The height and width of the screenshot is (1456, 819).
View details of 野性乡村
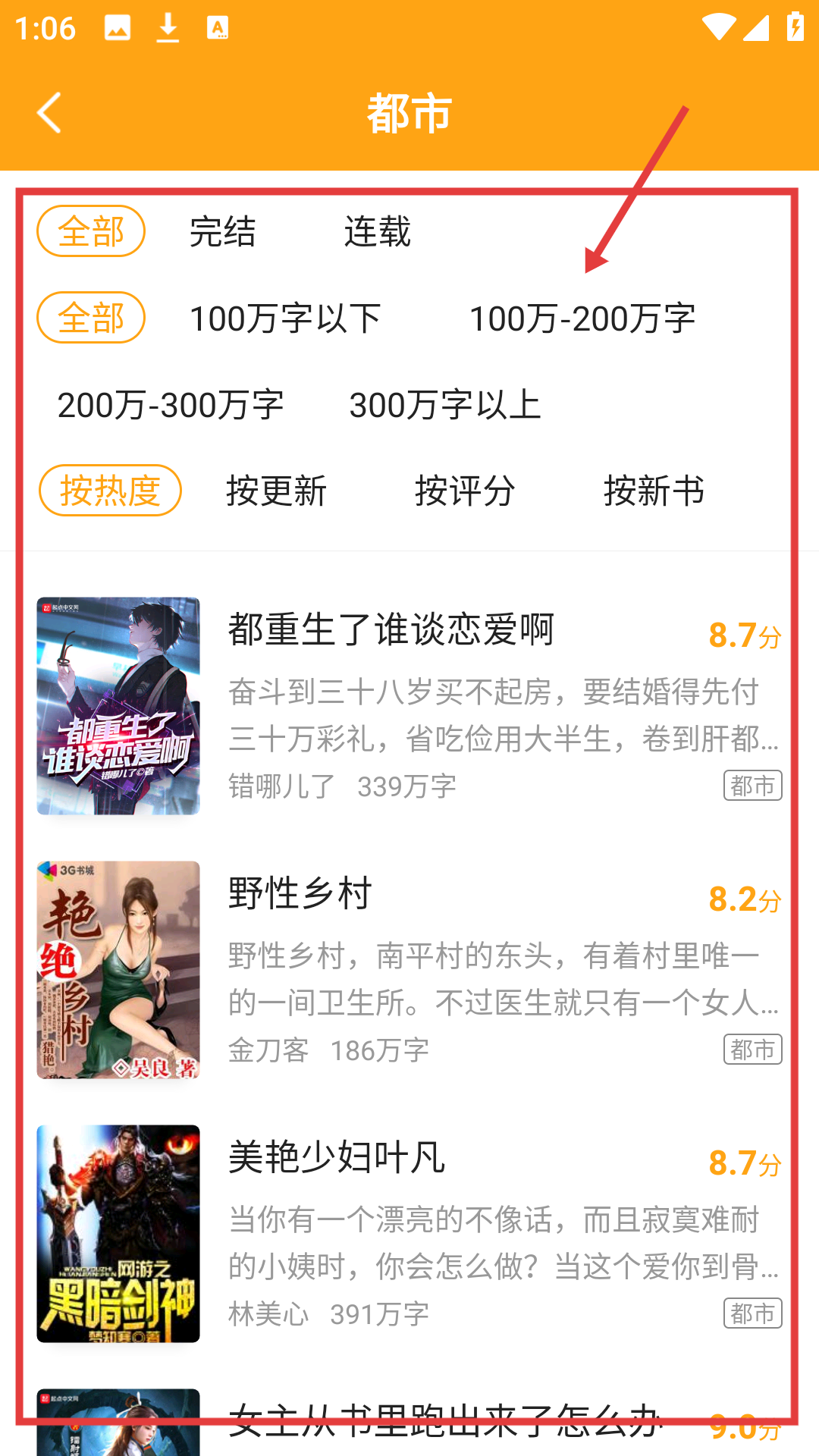click(x=409, y=969)
